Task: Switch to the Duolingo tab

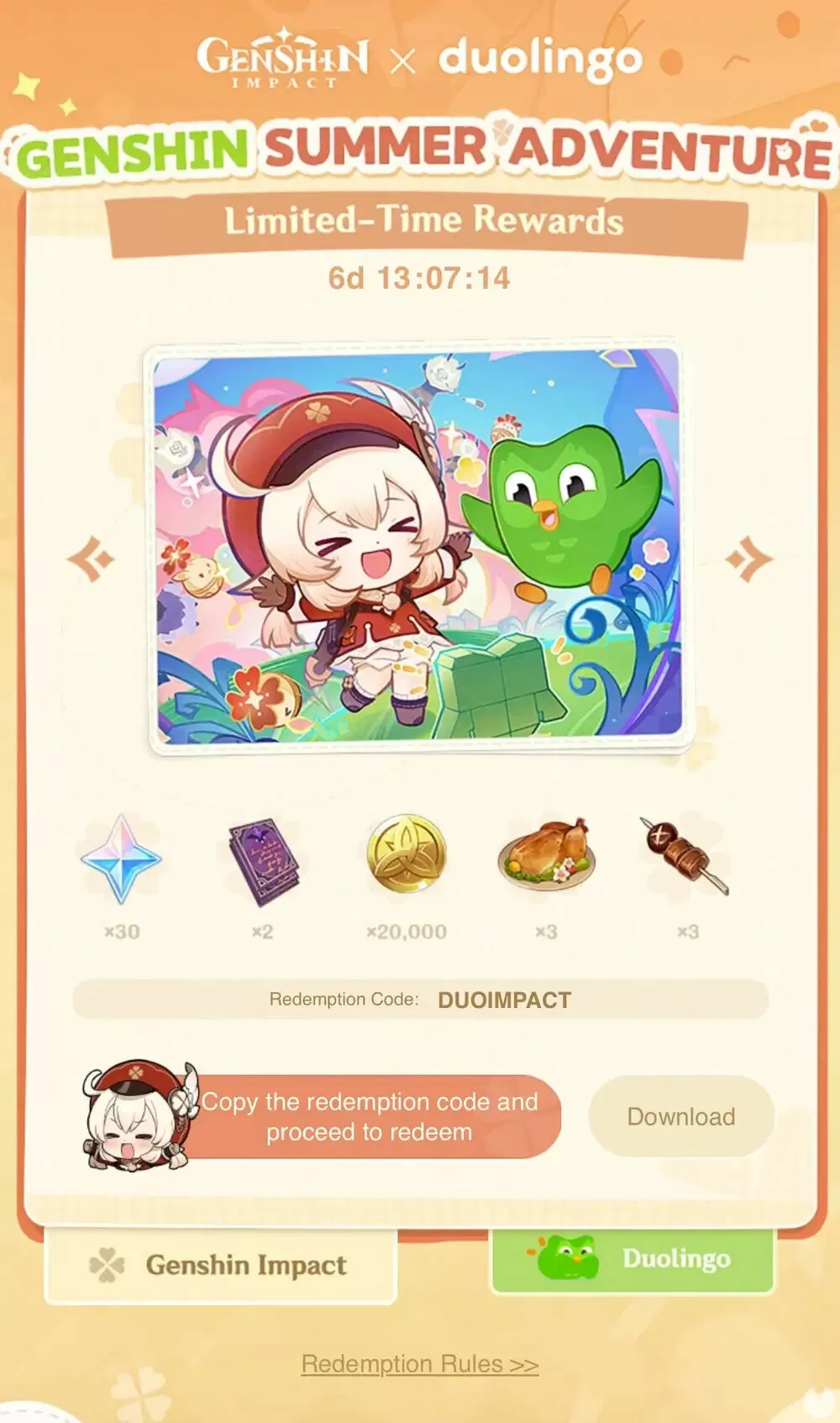Action: tap(632, 1258)
